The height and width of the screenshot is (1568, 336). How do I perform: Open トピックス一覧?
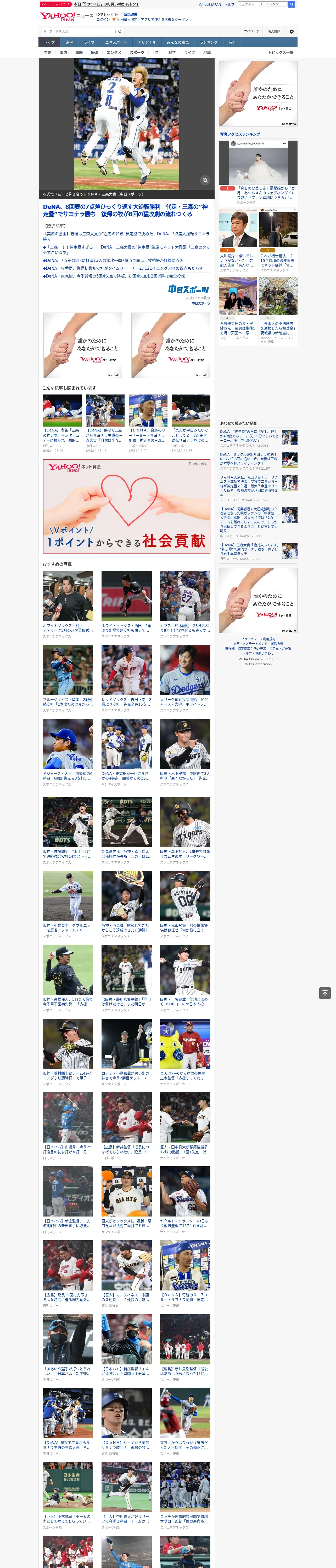coord(281,52)
